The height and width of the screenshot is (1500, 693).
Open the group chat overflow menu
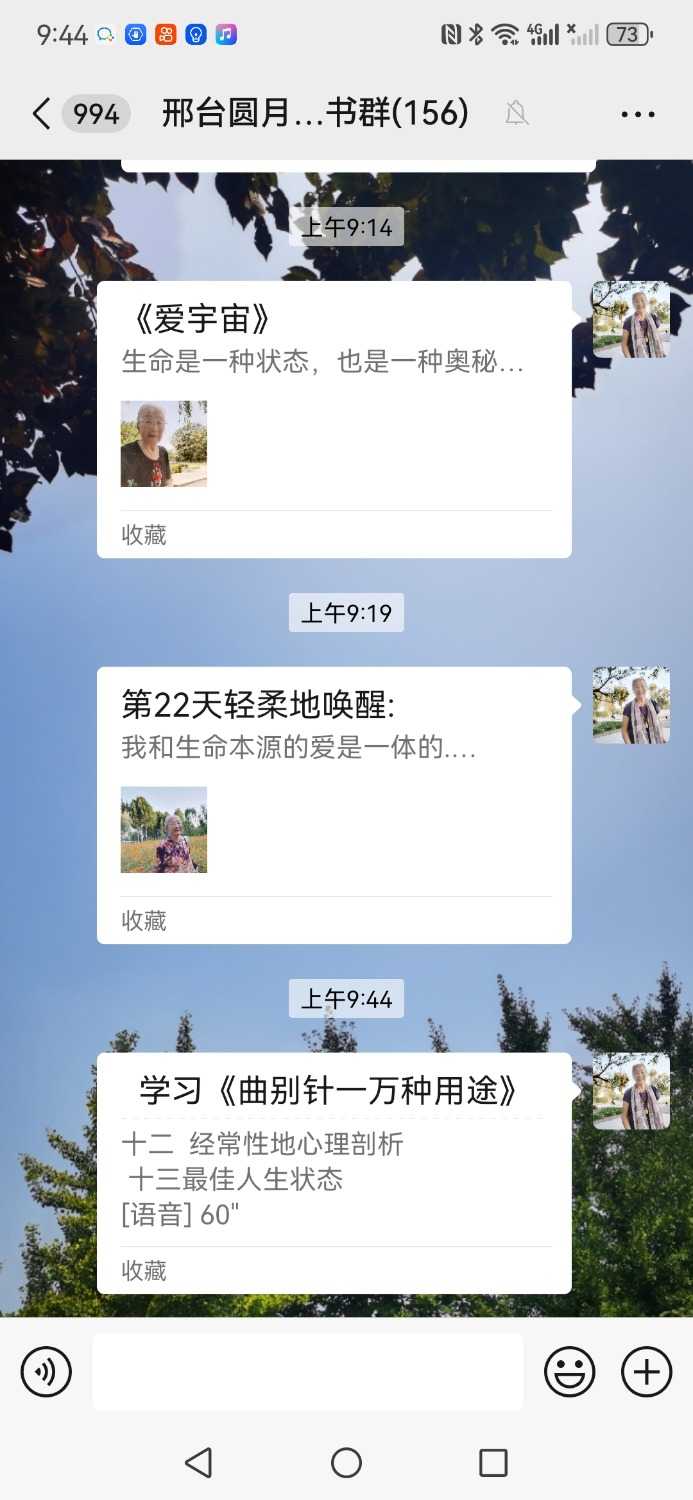(x=638, y=114)
